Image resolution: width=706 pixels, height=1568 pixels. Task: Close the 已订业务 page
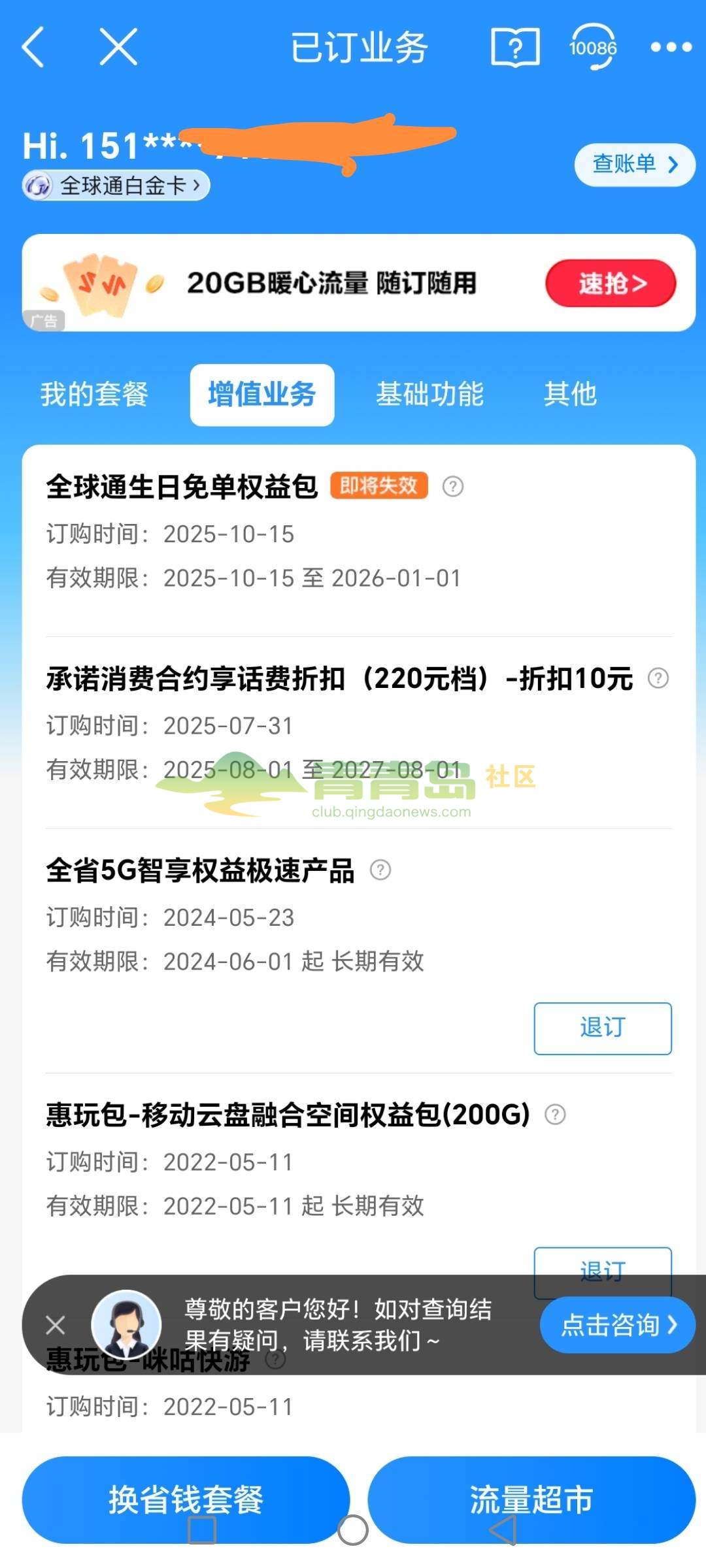pyautogui.click(x=118, y=47)
